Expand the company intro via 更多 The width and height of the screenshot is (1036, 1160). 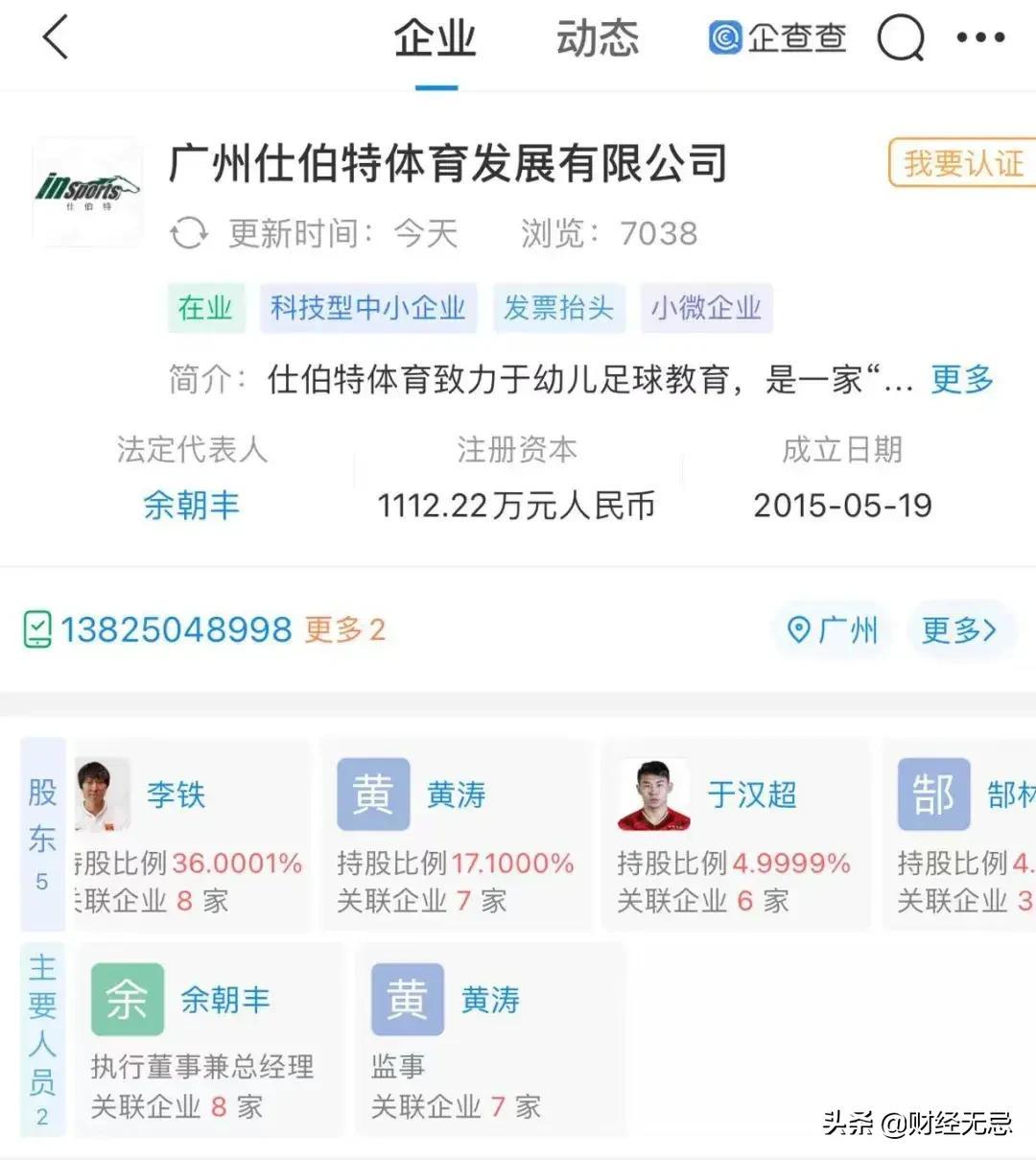pos(962,379)
